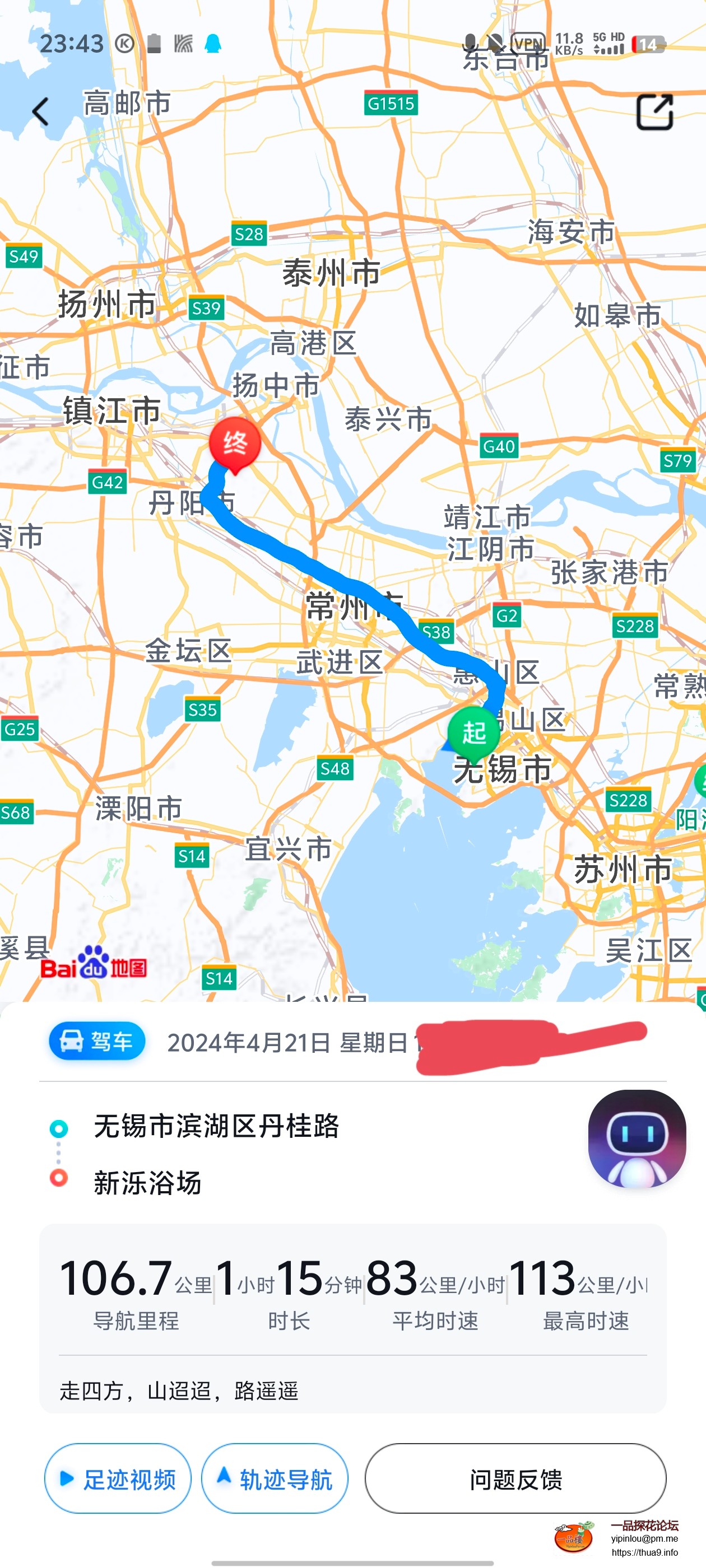The height and width of the screenshot is (1568, 706).
Task: Tap the green 起 start marker
Action: click(473, 732)
